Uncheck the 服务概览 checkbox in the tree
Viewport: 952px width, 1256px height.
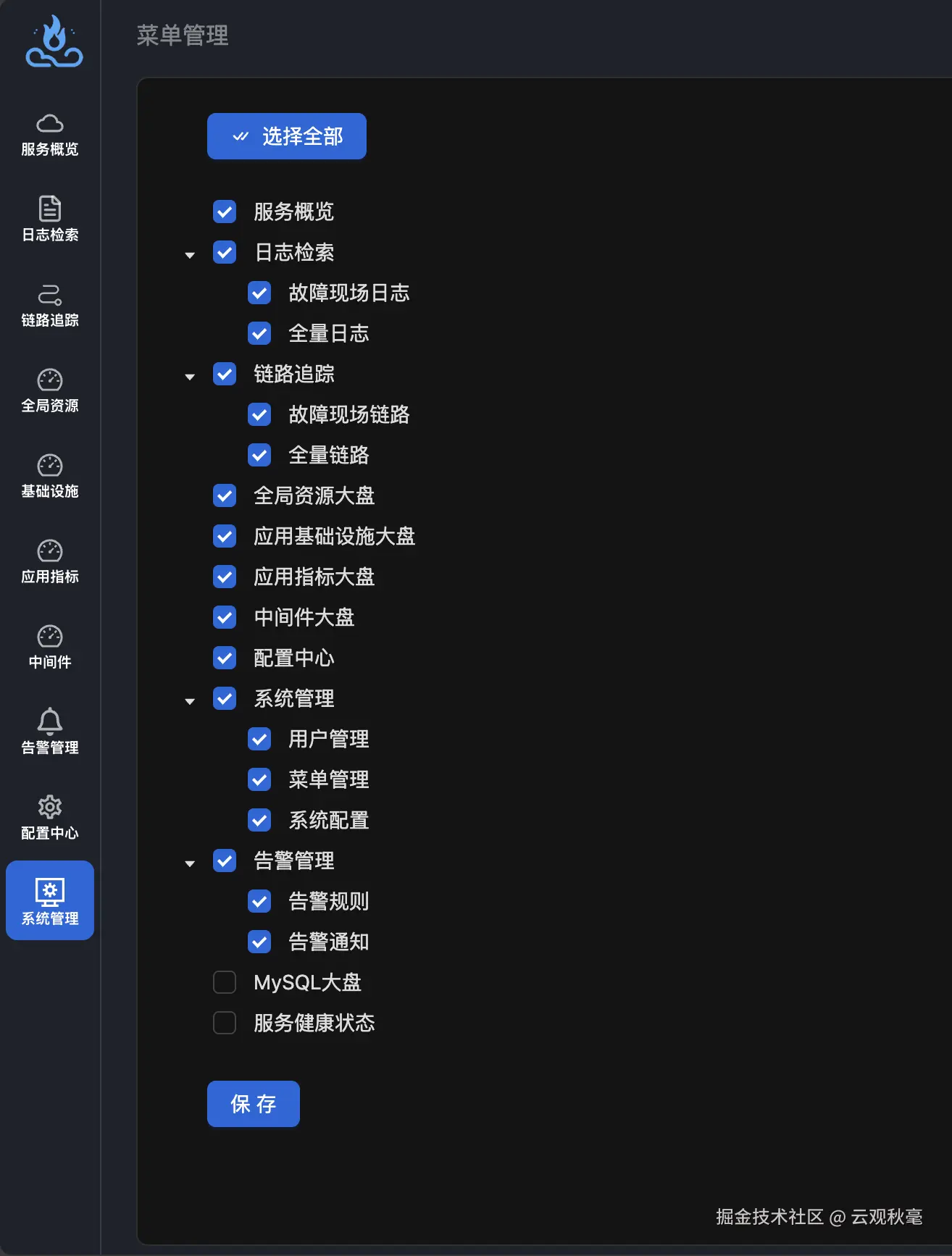pos(225,212)
